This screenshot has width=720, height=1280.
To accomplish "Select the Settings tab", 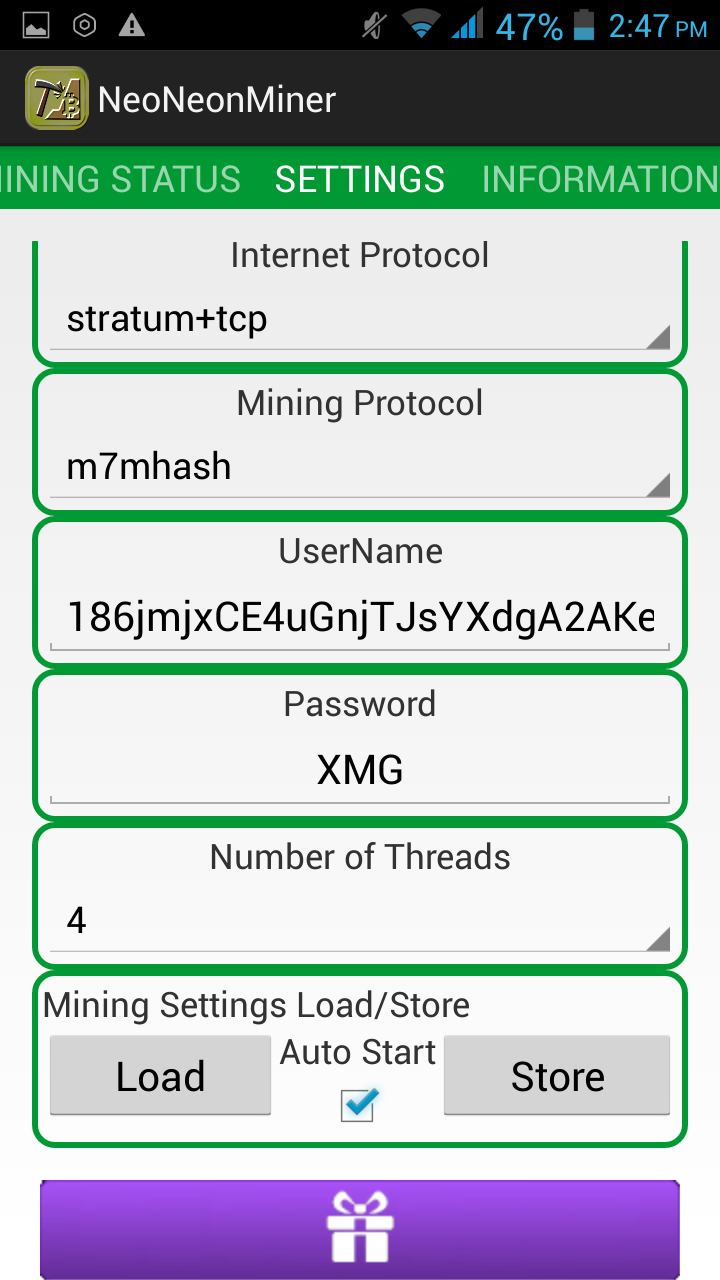I will point(360,179).
